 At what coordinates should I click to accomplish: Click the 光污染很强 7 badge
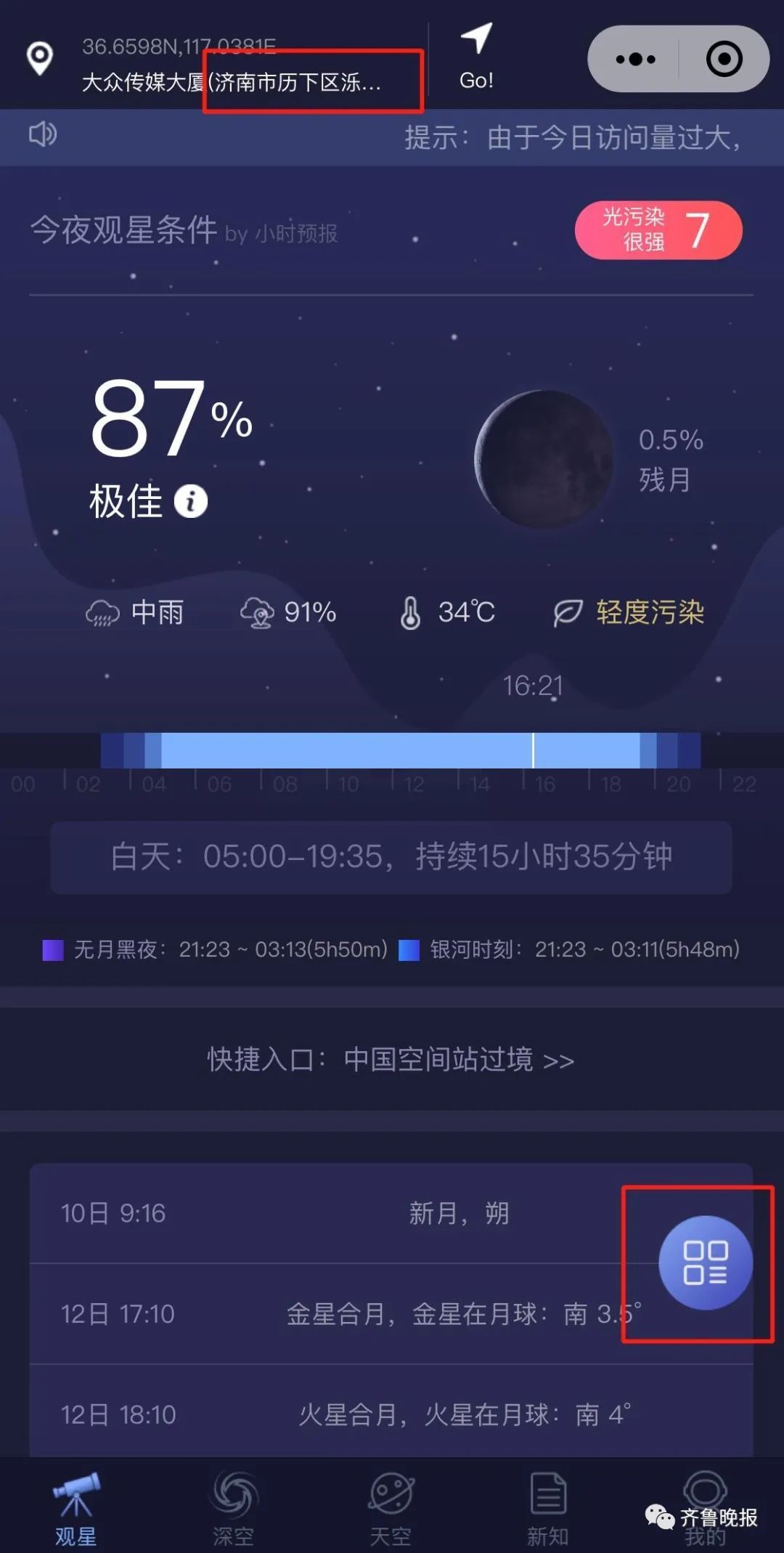coord(658,230)
